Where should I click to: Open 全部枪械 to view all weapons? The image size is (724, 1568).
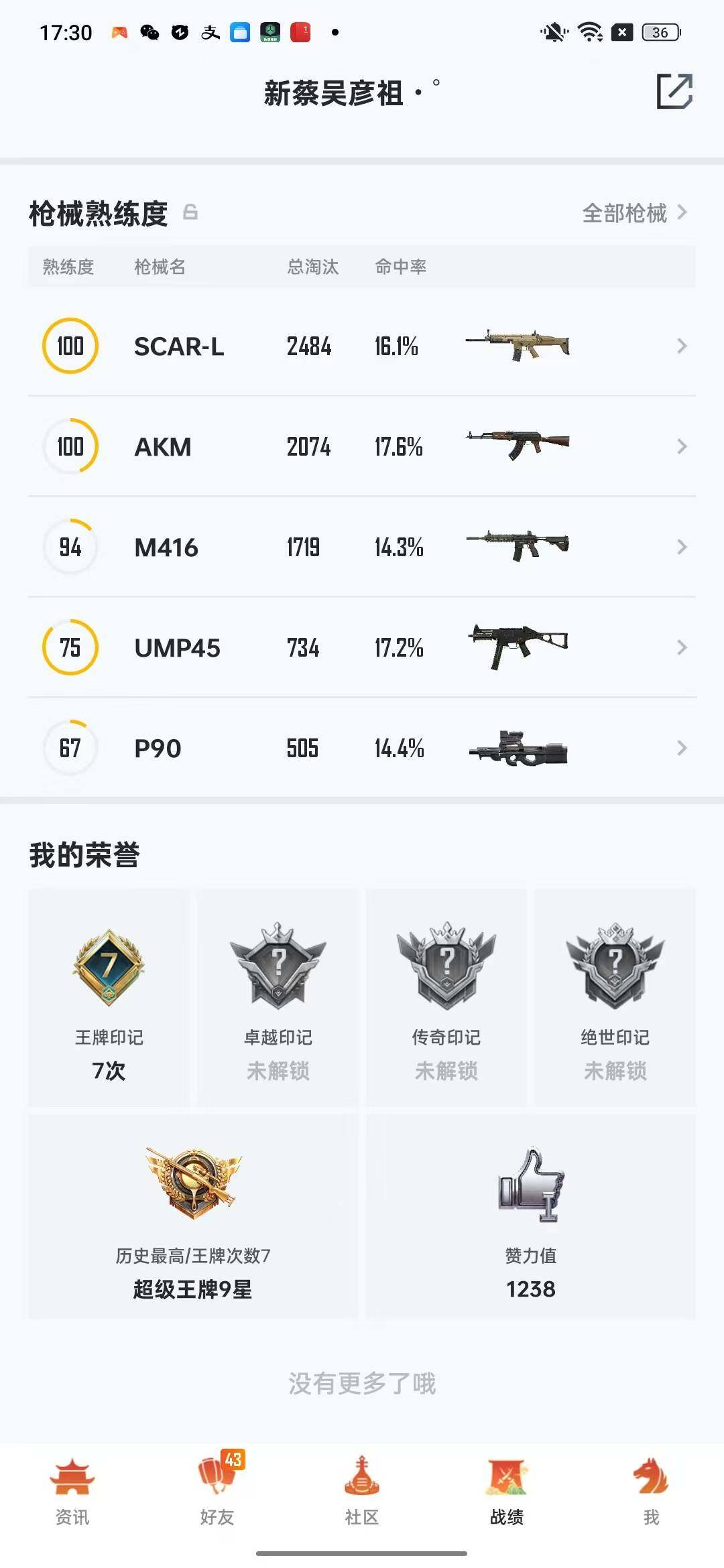[x=625, y=213]
